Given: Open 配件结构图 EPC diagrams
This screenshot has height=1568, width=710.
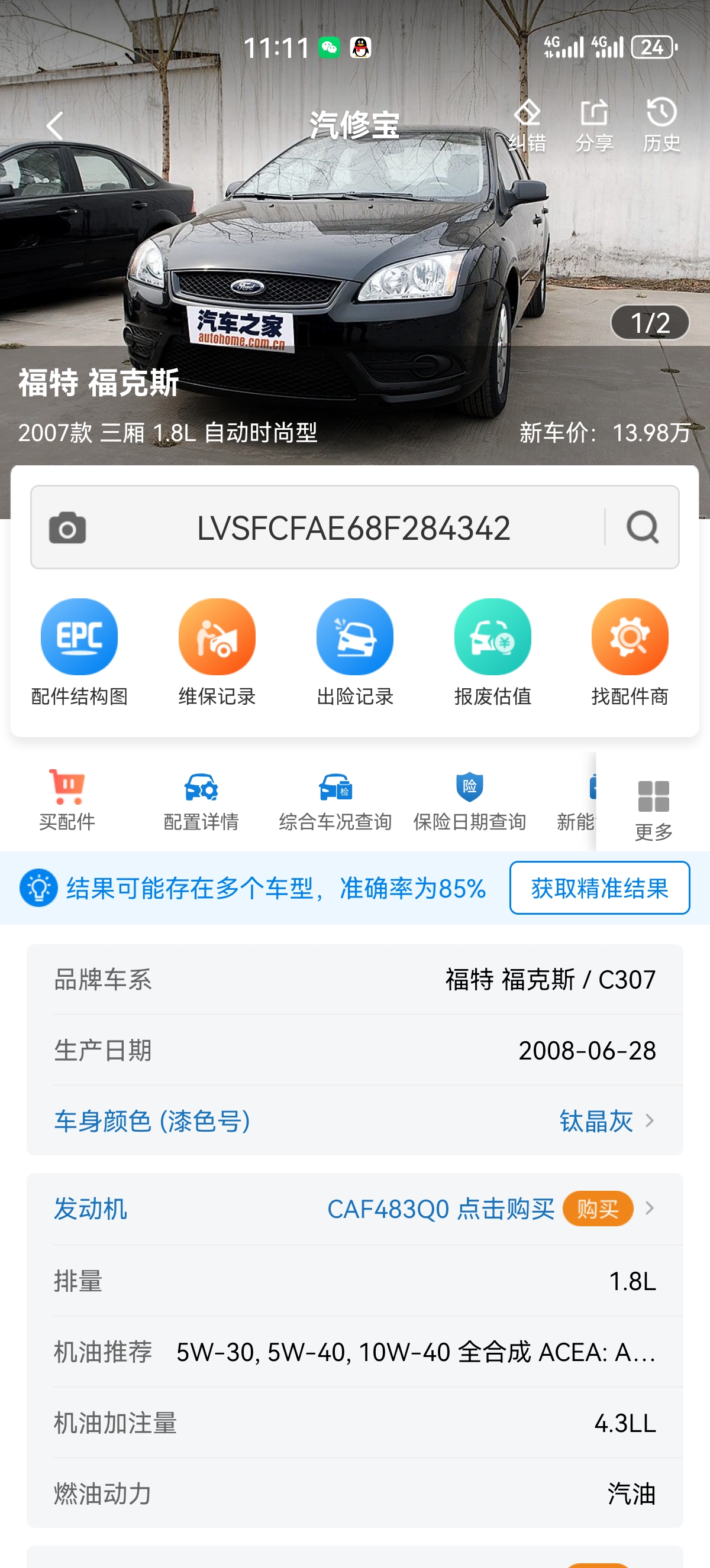Looking at the screenshot, I should click(79, 652).
